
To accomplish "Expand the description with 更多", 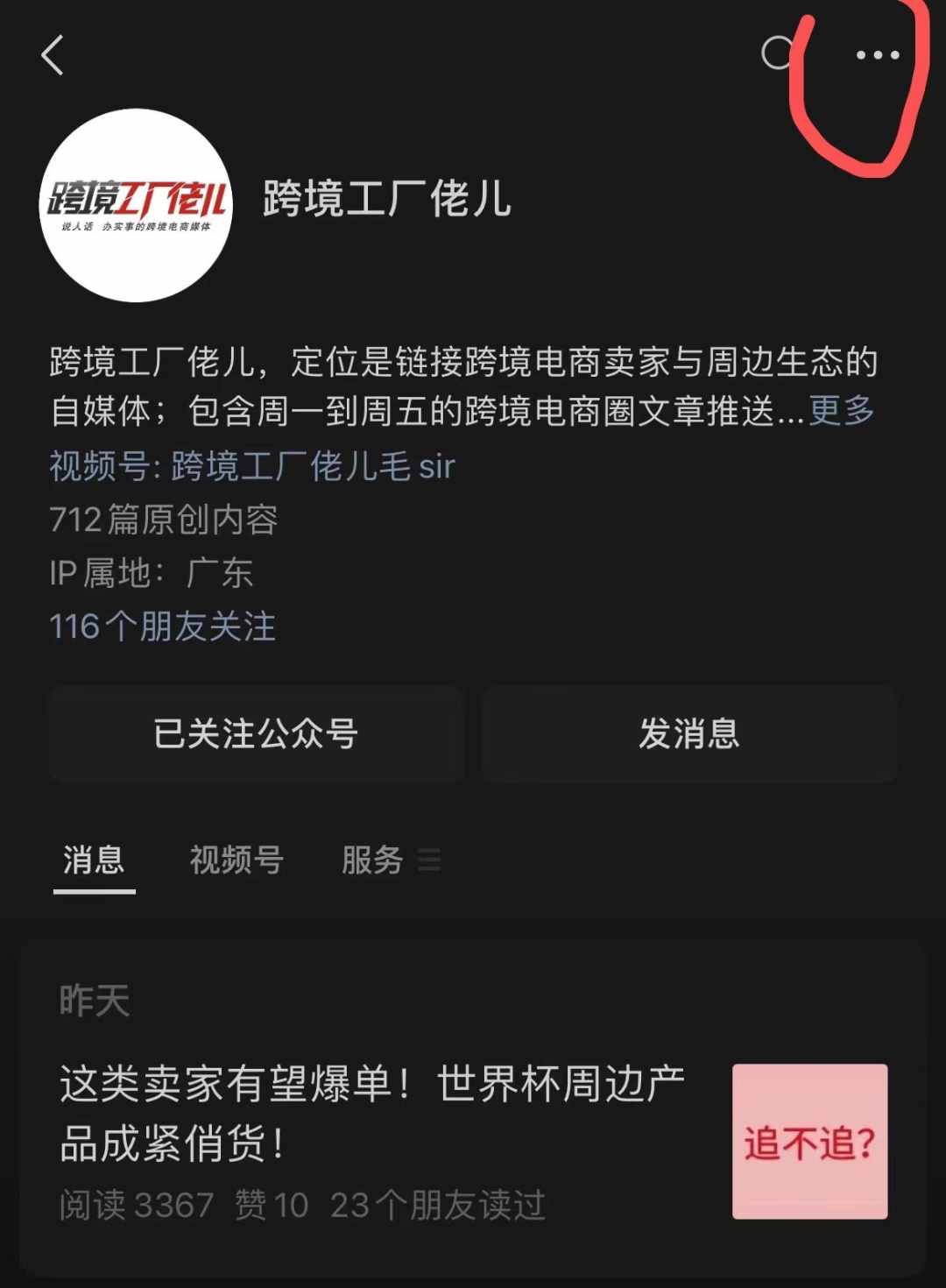I will pyautogui.click(x=841, y=410).
